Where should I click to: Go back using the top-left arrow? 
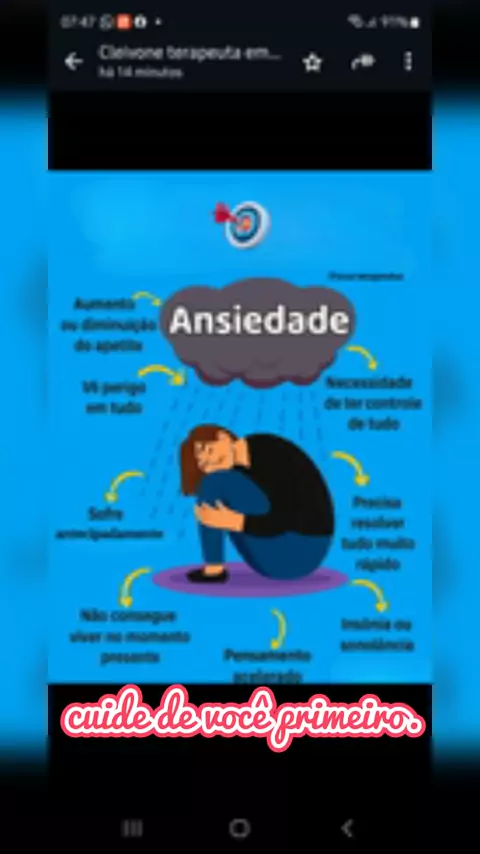click(x=74, y=62)
